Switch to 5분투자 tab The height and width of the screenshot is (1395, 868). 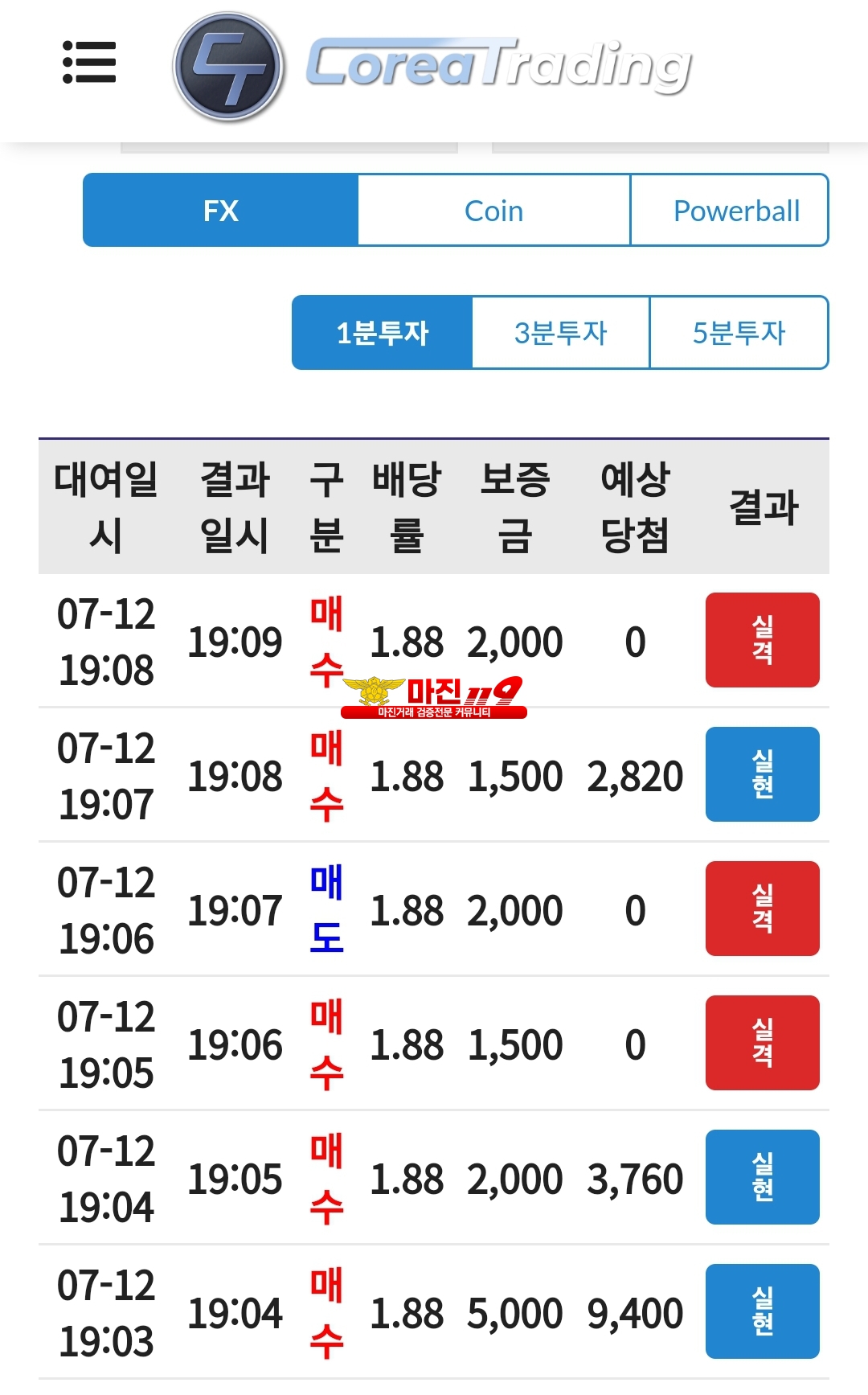(739, 333)
